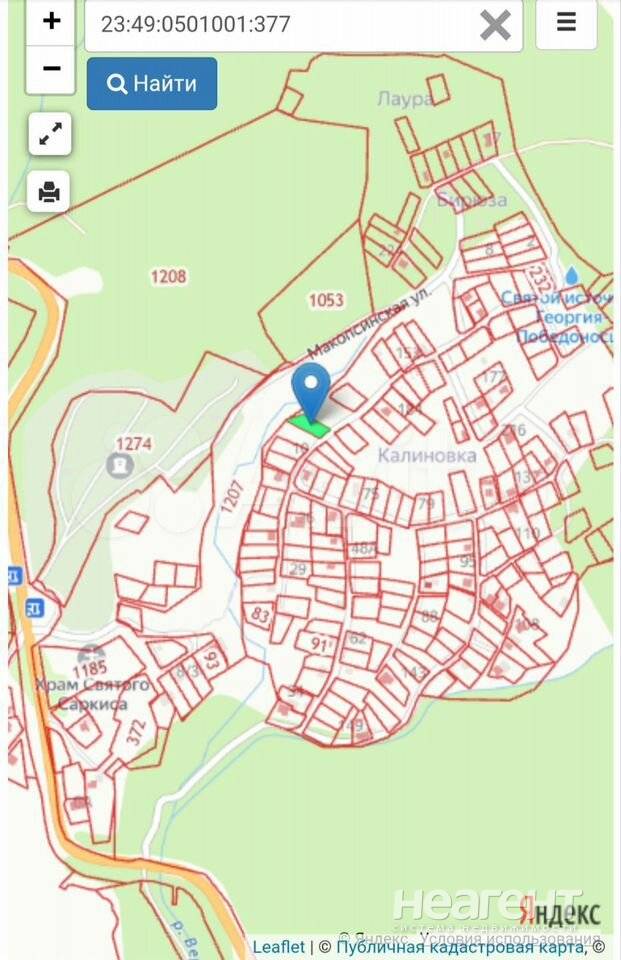Zoom in the map
621x960 pixels.
pyautogui.click(x=51, y=22)
